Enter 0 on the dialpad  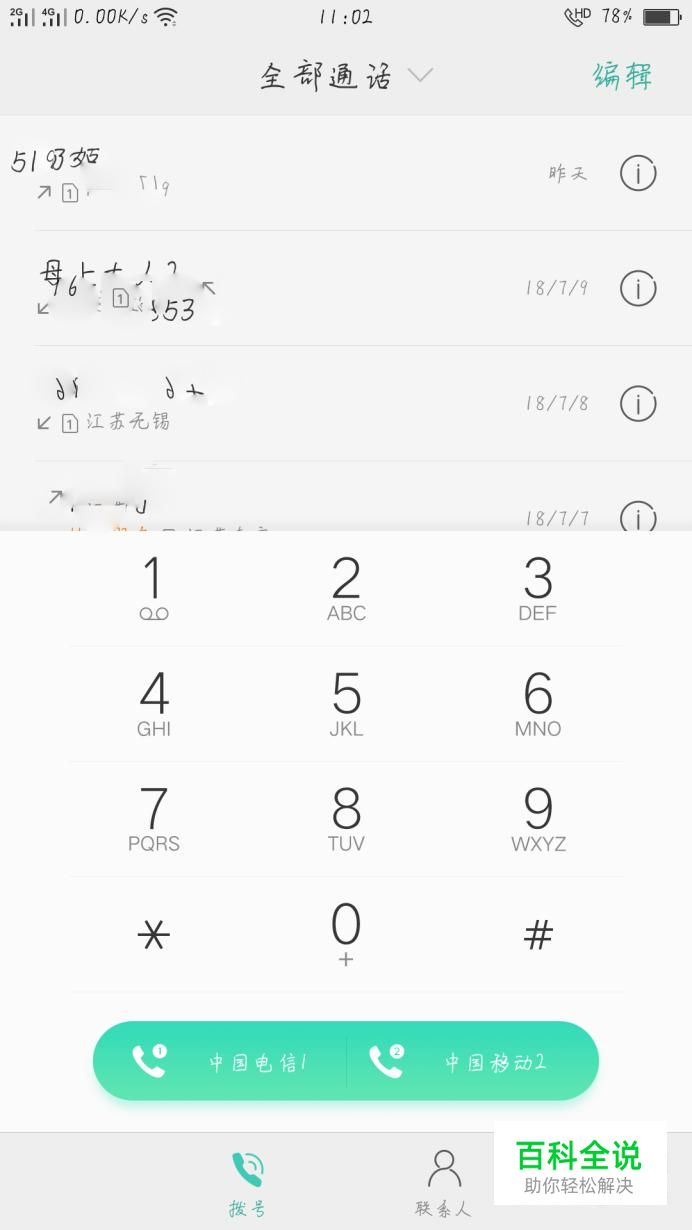point(346,933)
